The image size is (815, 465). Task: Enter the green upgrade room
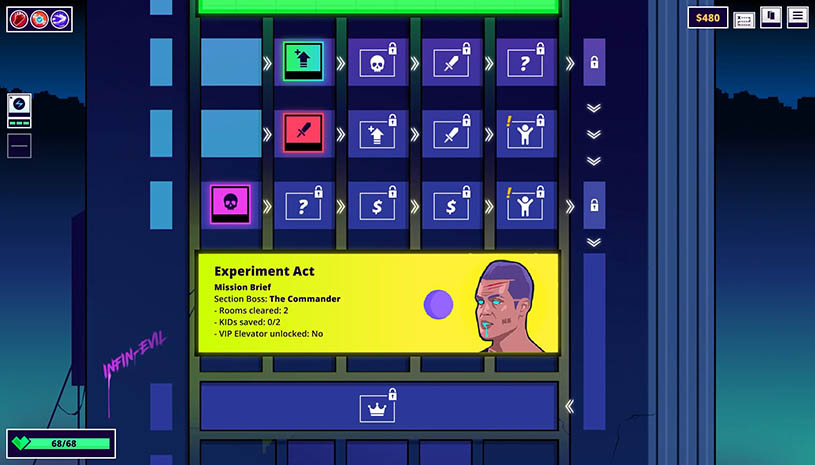click(303, 62)
